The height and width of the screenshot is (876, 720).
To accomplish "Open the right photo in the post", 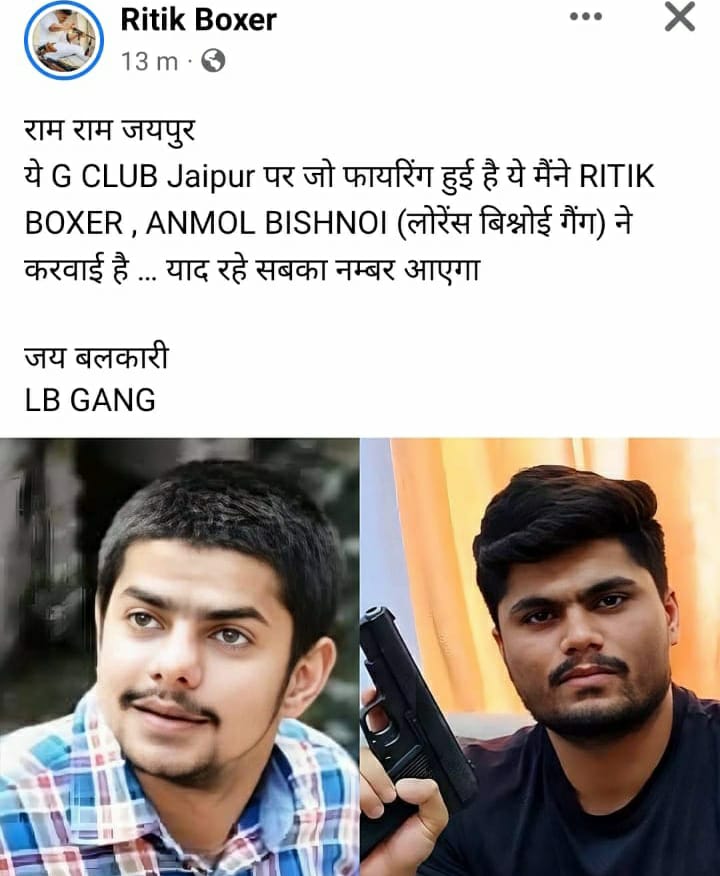I will (540, 657).
